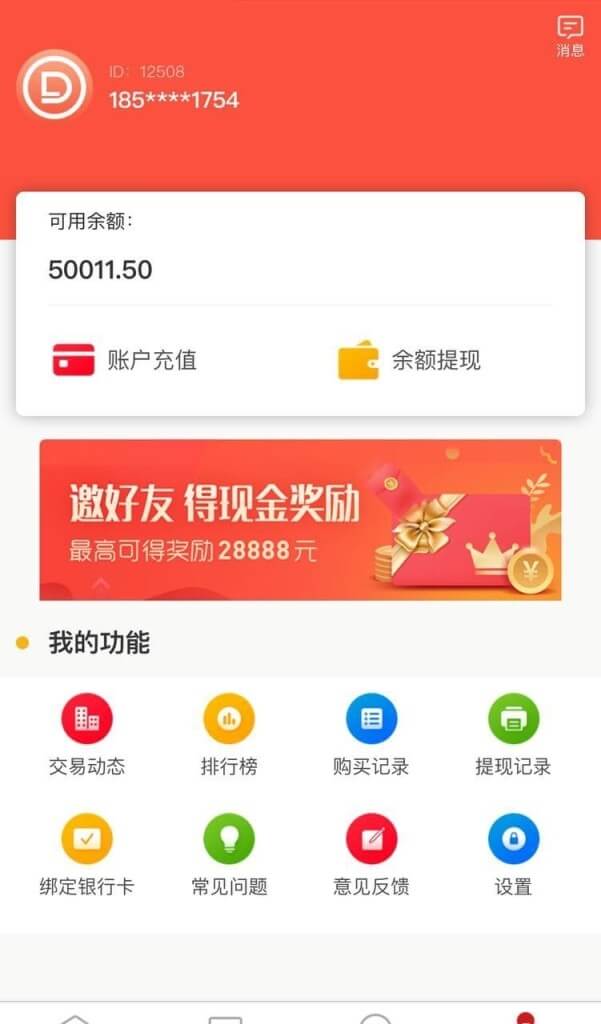Go to 绑定银行卡 bind bank card
This screenshot has width=601, height=1024.
[x=87, y=855]
